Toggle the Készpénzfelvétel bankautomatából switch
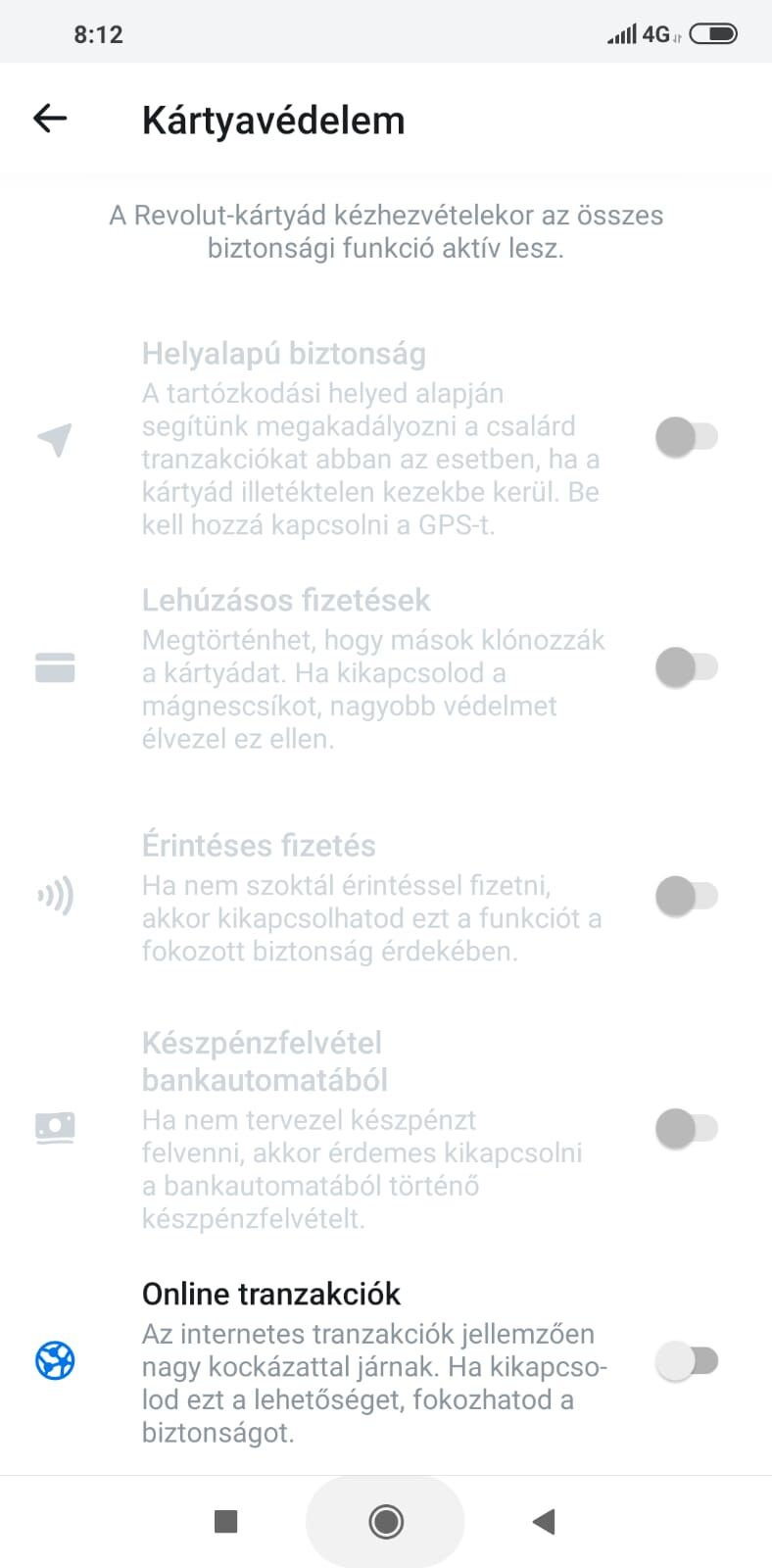The height and width of the screenshot is (1568, 772). (687, 1128)
